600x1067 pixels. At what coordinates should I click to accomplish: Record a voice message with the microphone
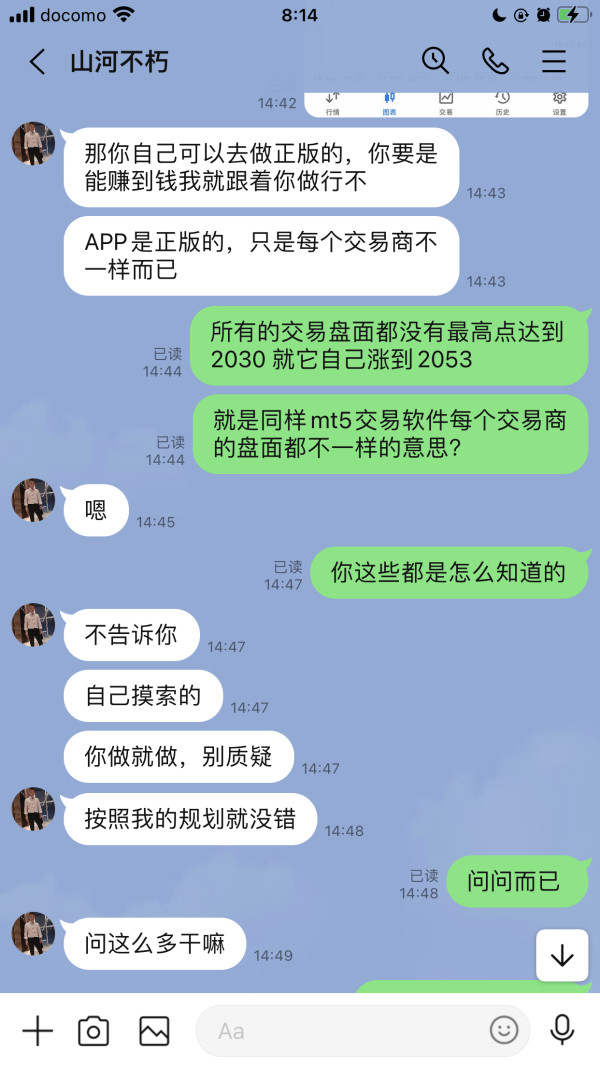point(562,1030)
